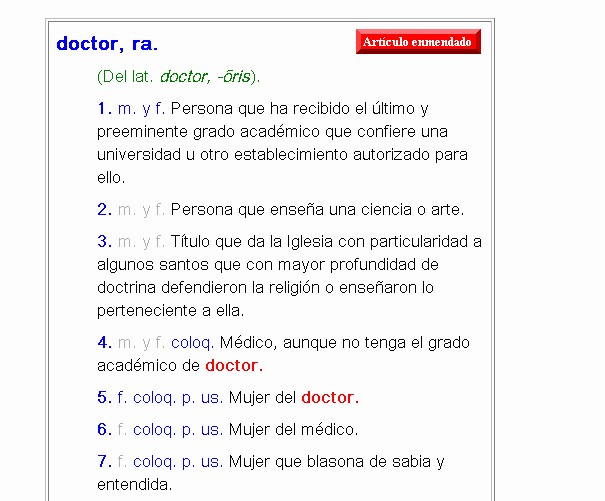The width and height of the screenshot is (605, 501).
Task: Open the Artículo enmendado button
Action: click(x=418, y=41)
